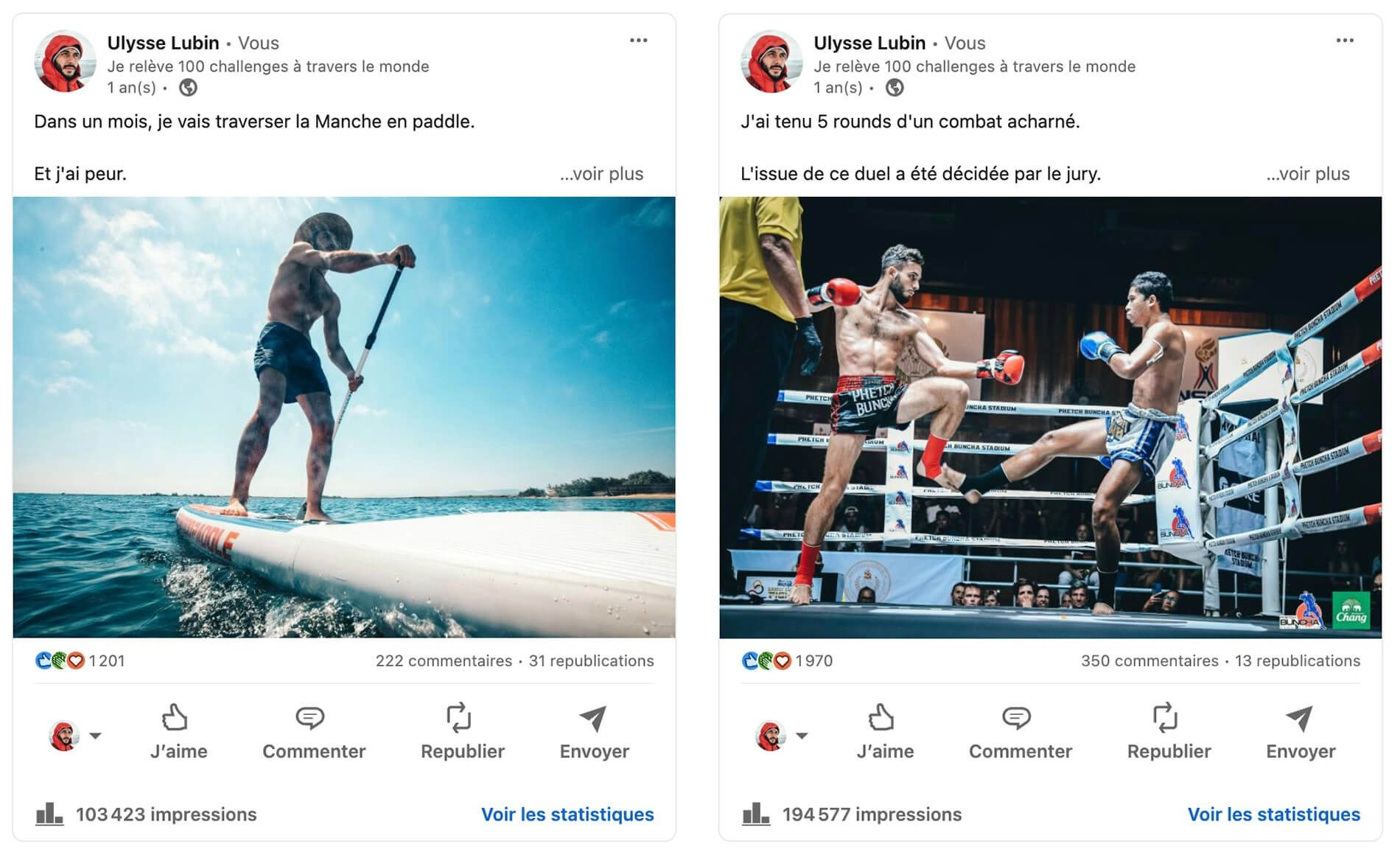Republier the combat post
The height and width of the screenshot is (855, 1400).
(x=1169, y=732)
